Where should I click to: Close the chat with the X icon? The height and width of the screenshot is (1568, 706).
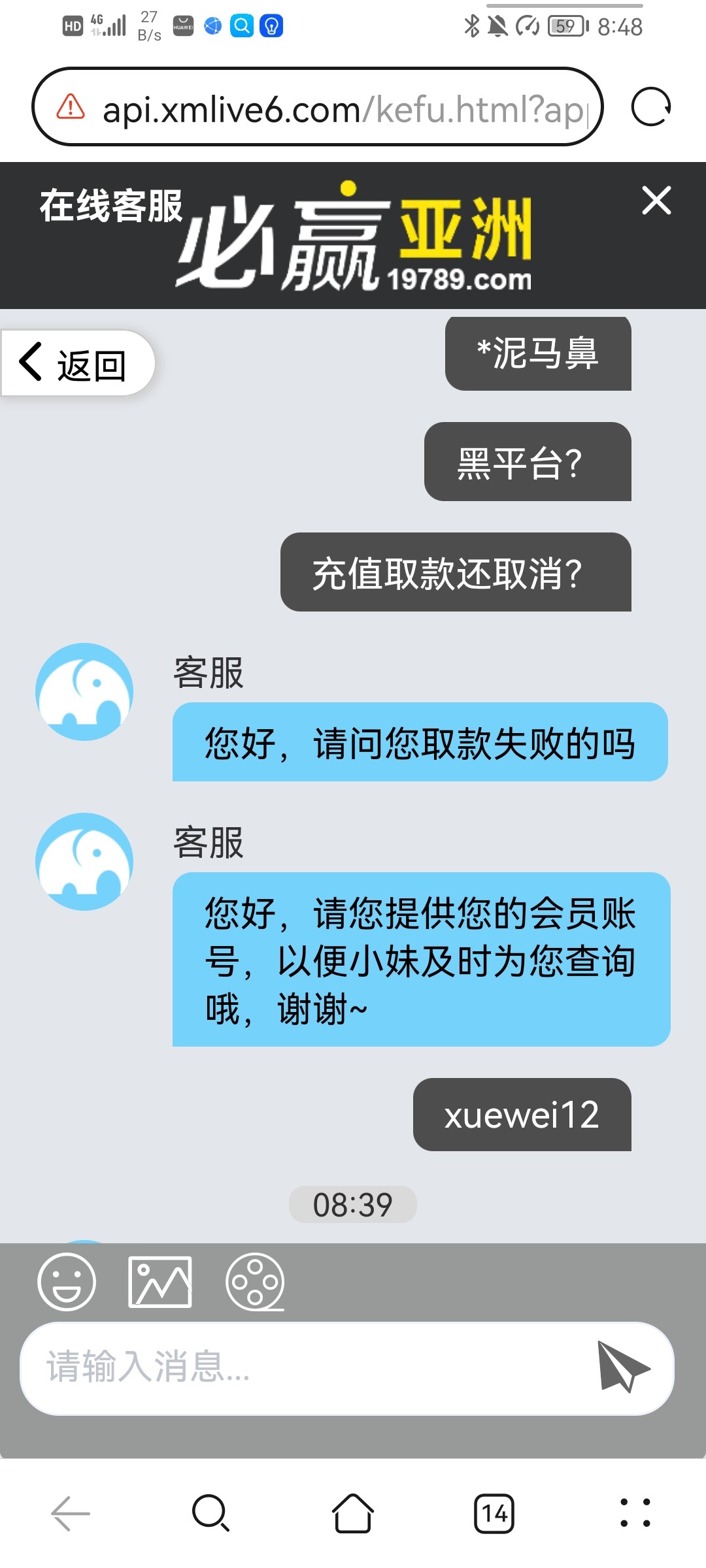click(x=656, y=201)
